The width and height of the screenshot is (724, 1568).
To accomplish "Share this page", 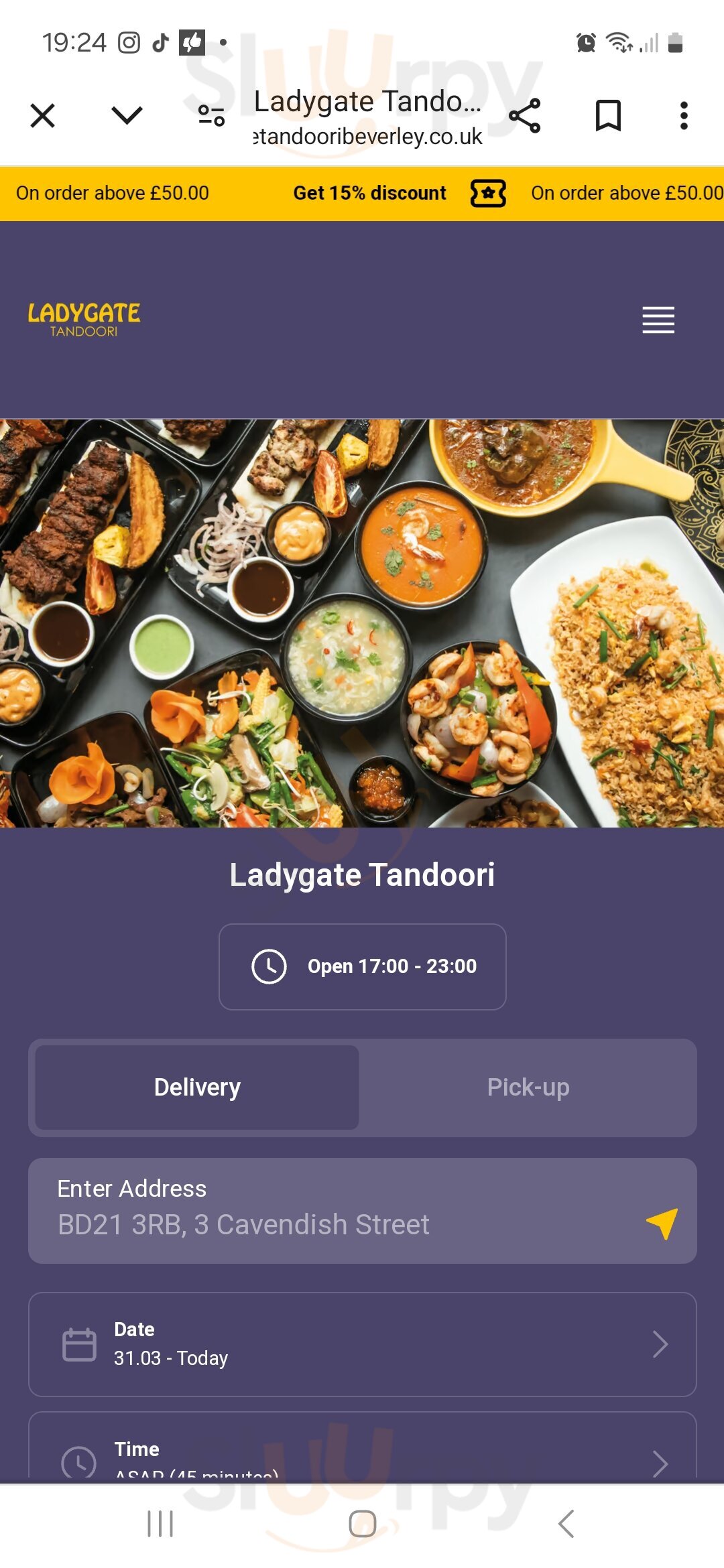I will (x=524, y=116).
